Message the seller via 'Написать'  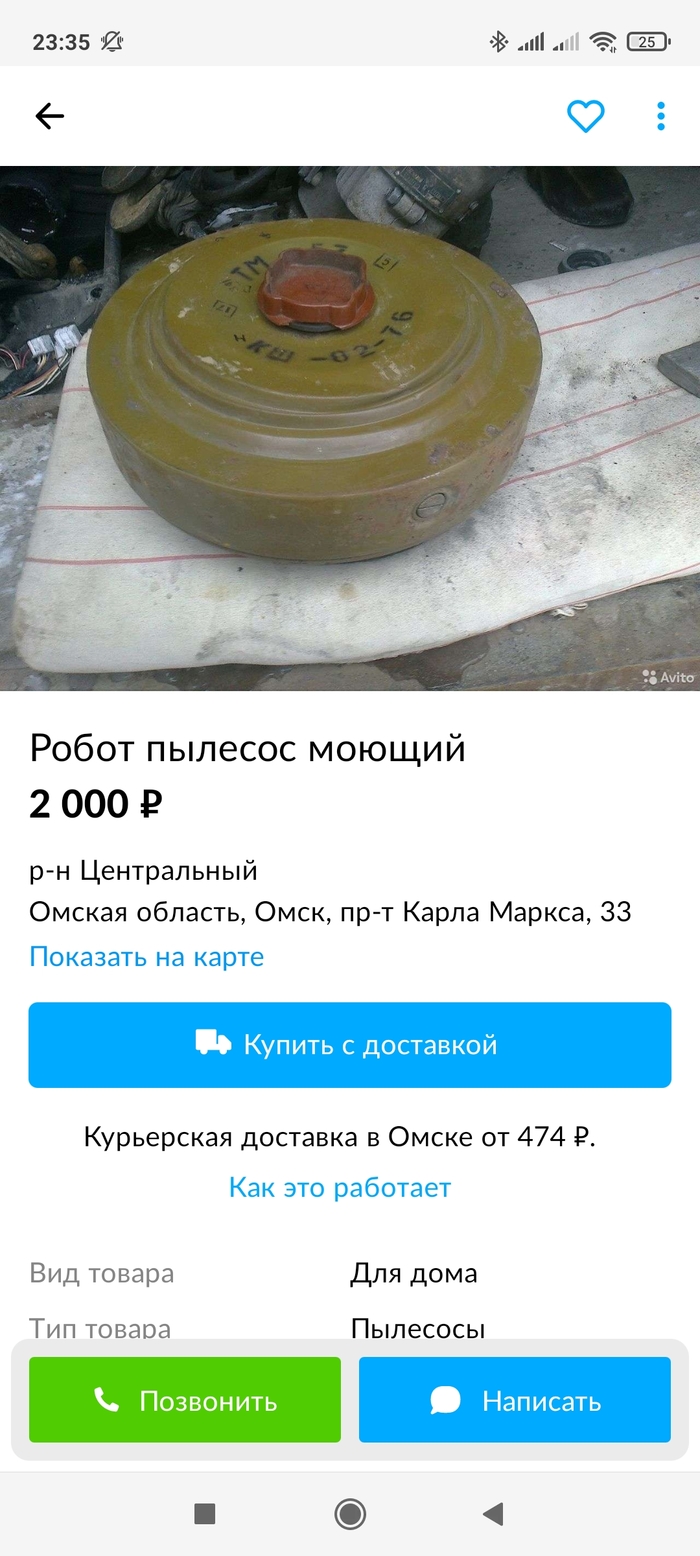[514, 1400]
